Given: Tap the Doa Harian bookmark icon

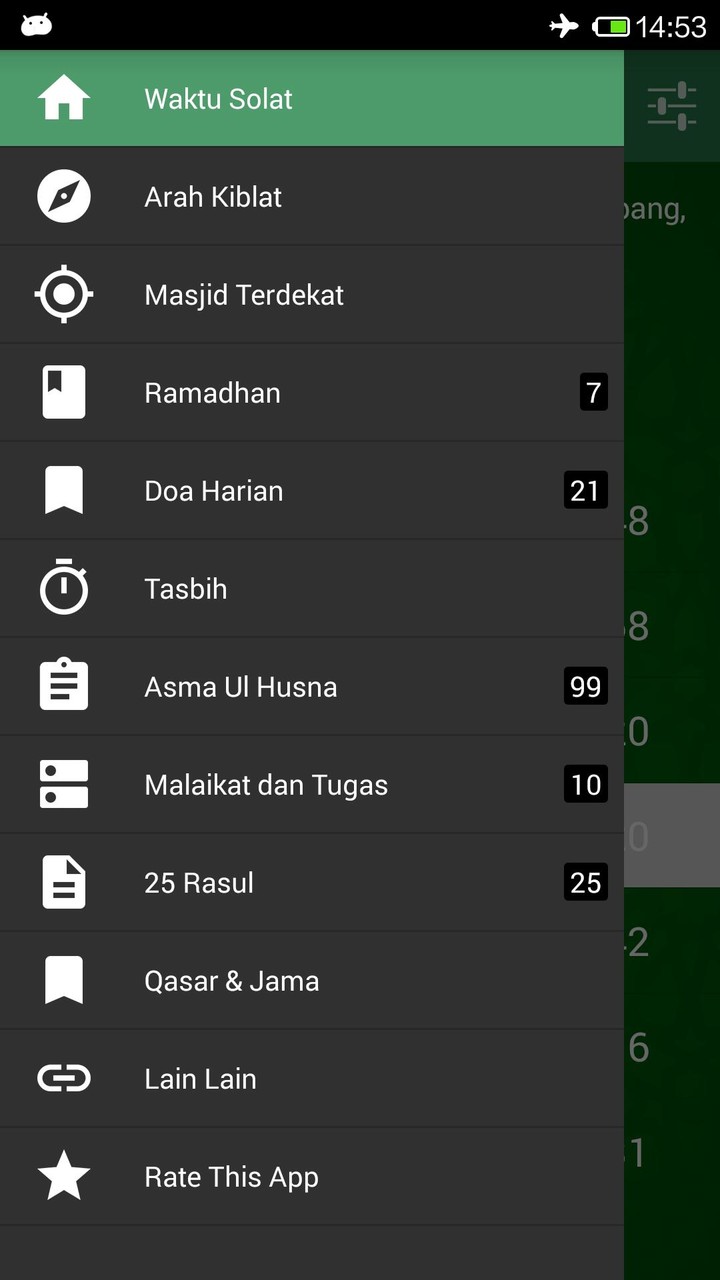Looking at the screenshot, I should tap(64, 490).
